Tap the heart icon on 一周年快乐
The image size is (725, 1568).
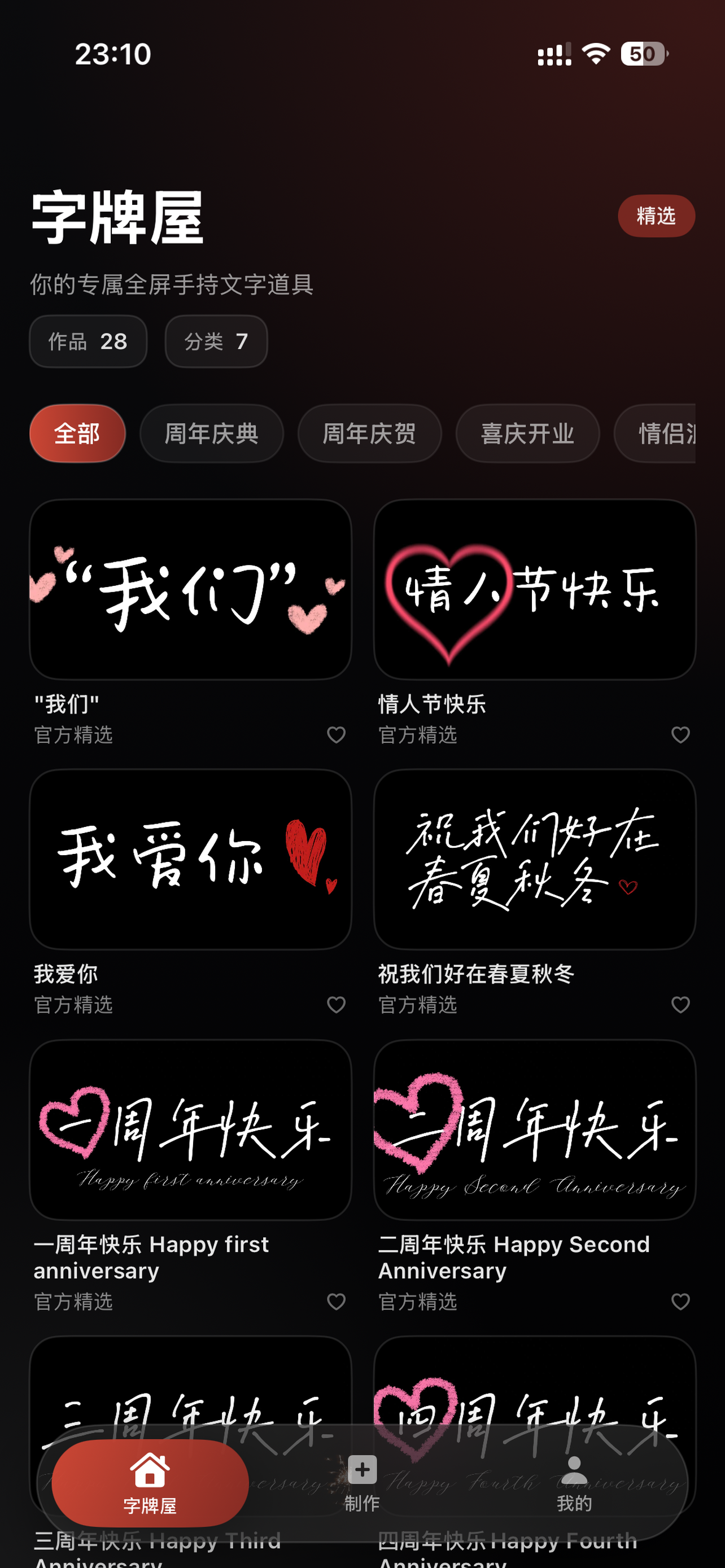pos(337,1302)
